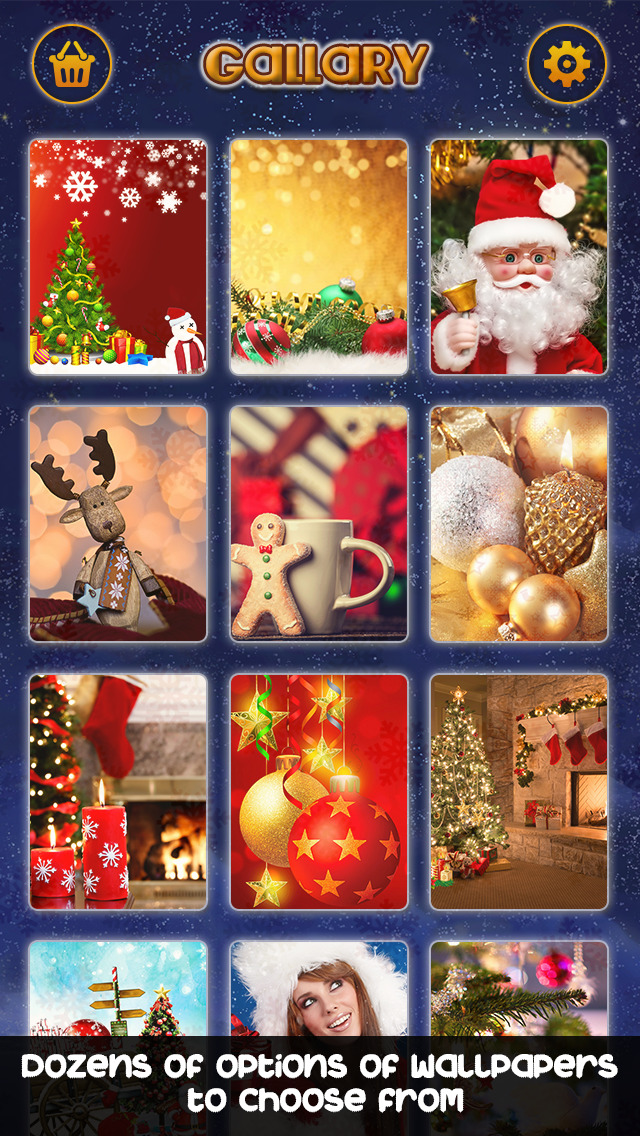Open the Santa Claus with bell wallpaper
This screenshot has width=640, height=1136.
[519, 256]
